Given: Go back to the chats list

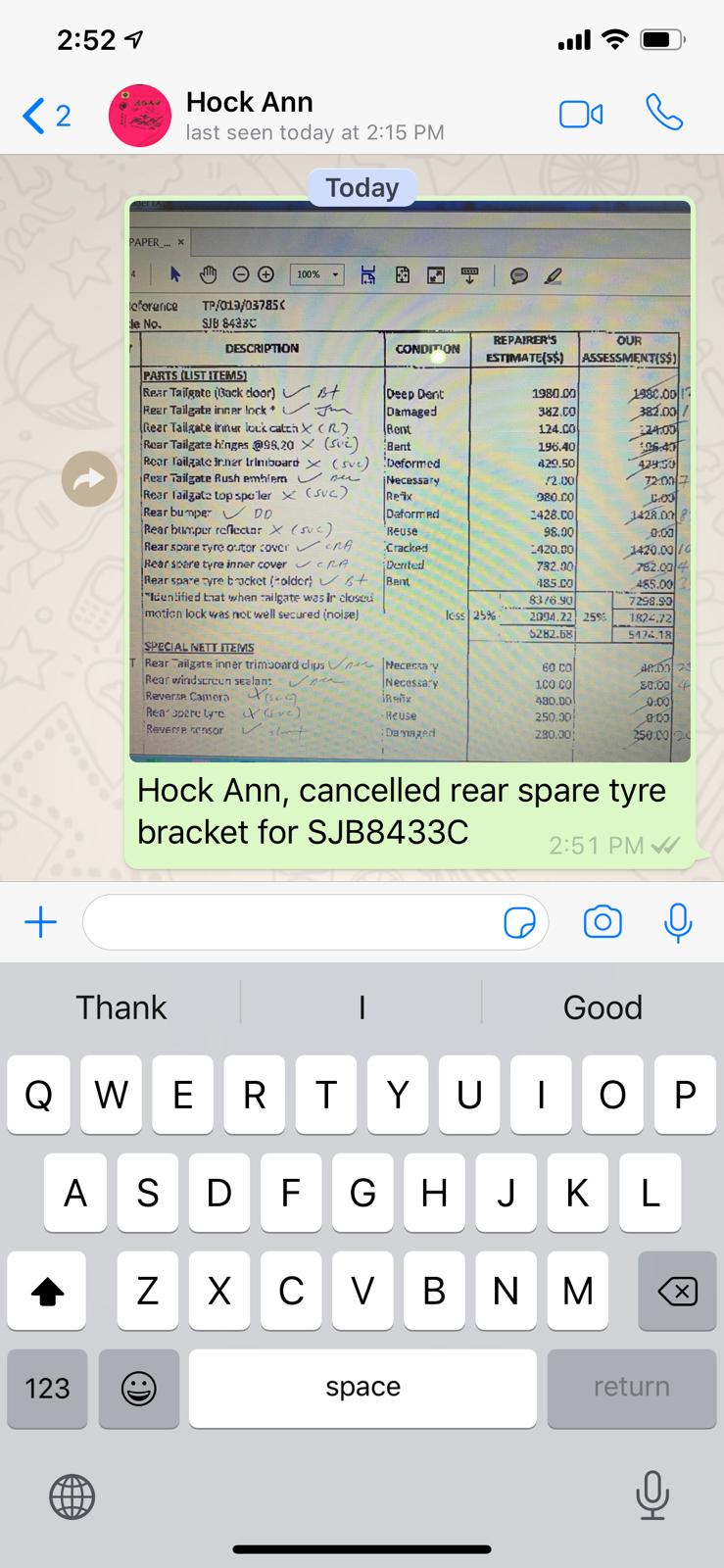Looking at the screenshot, I should [44, 116].
